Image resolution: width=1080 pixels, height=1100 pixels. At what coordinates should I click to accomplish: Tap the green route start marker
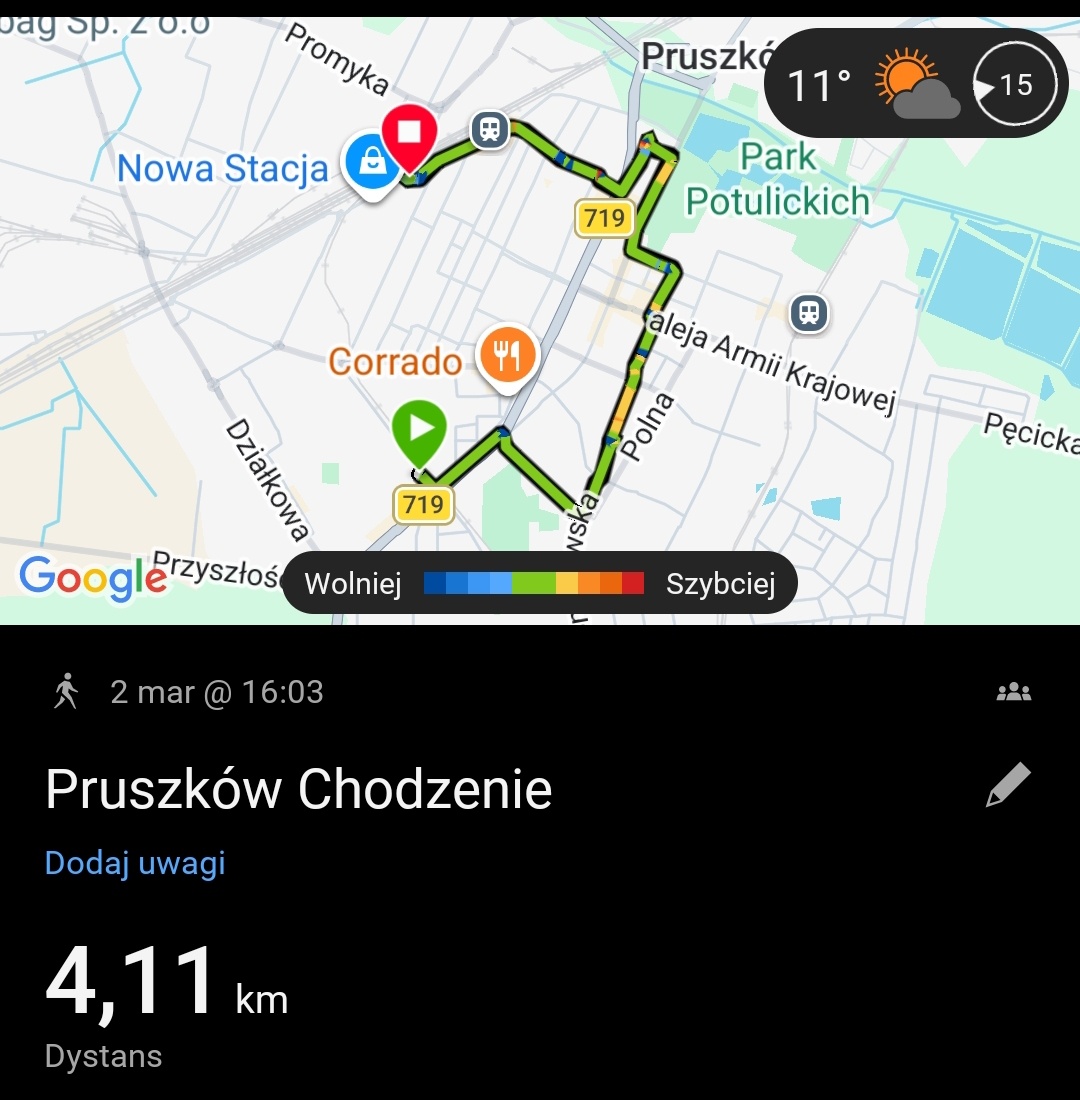(421, 430)
